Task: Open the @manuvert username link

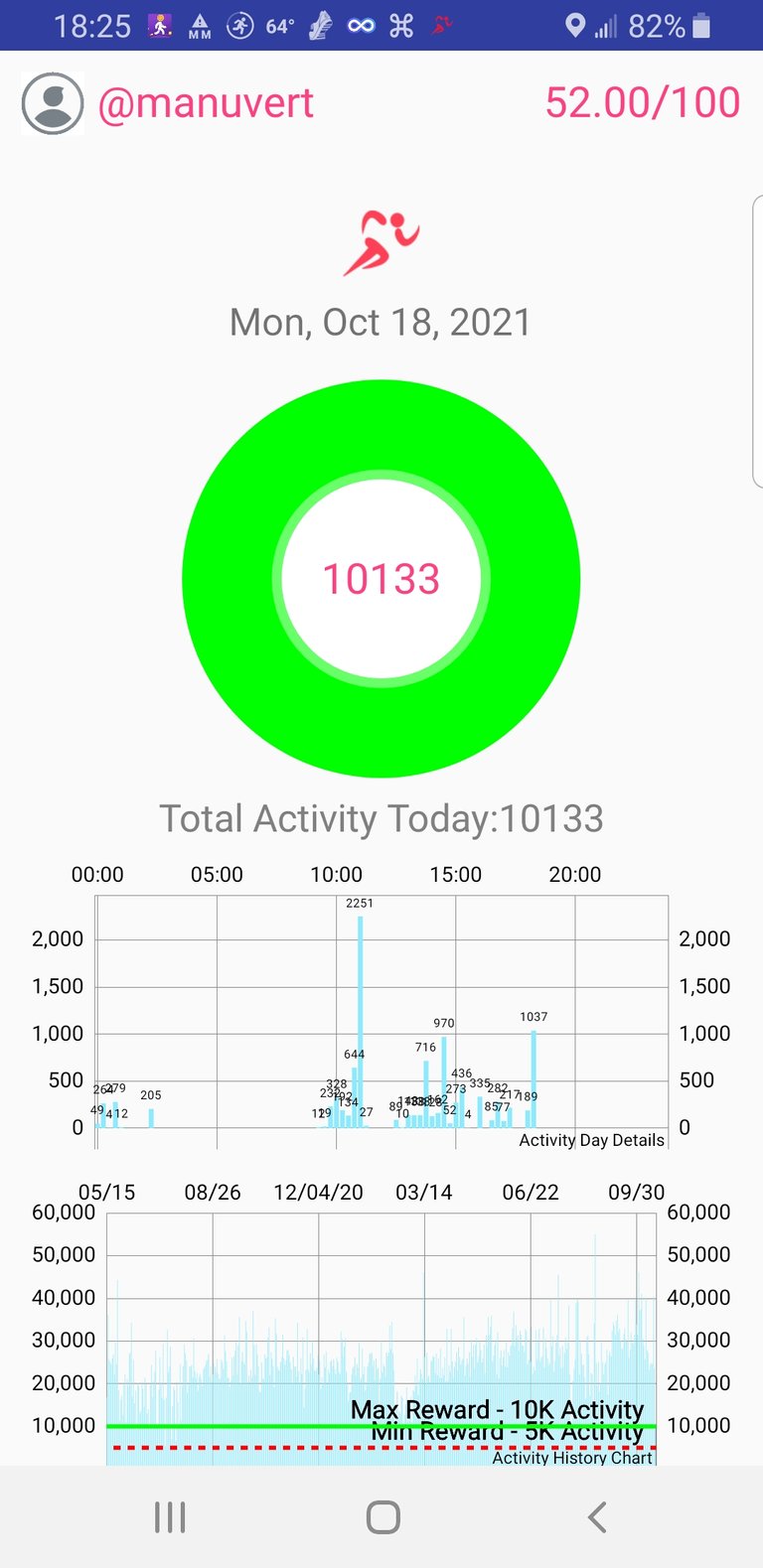Action: coord(206,103)
